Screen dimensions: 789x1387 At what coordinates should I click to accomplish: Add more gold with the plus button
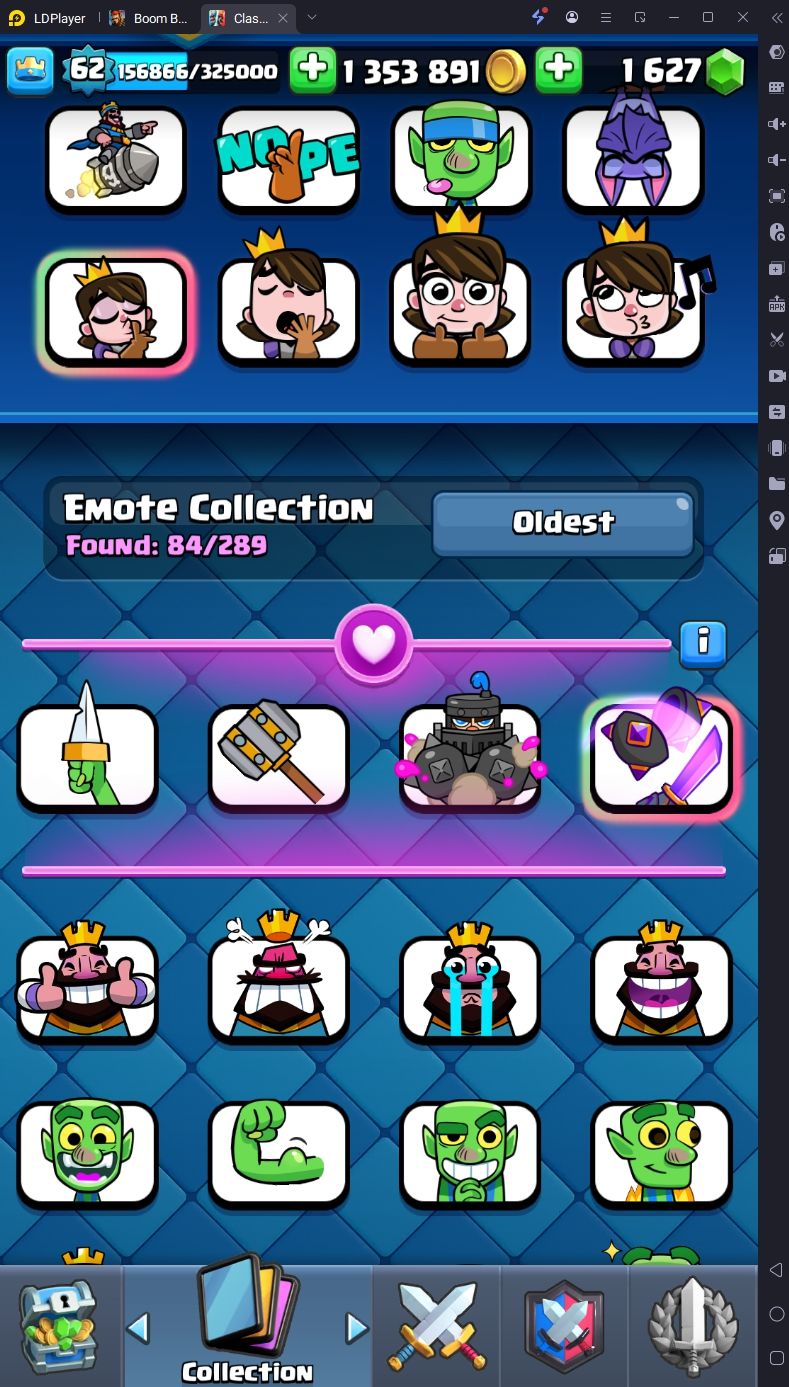coord(313,69)
